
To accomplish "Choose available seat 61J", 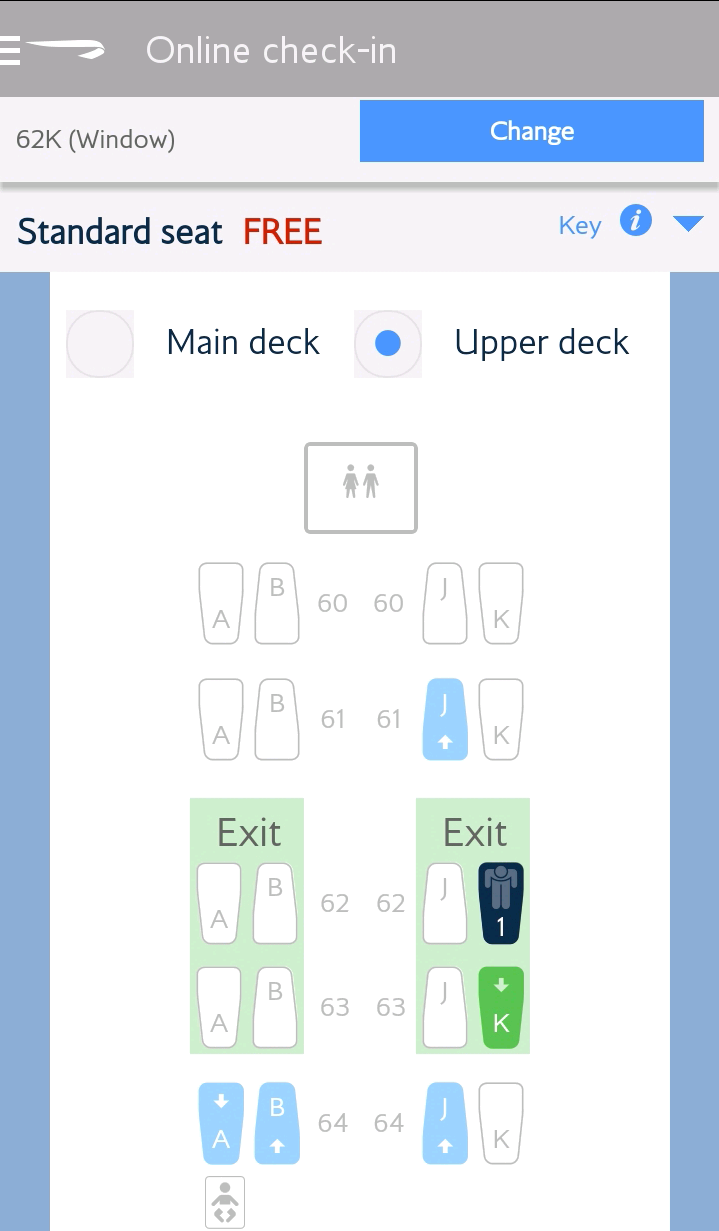I will coord(445,719).
